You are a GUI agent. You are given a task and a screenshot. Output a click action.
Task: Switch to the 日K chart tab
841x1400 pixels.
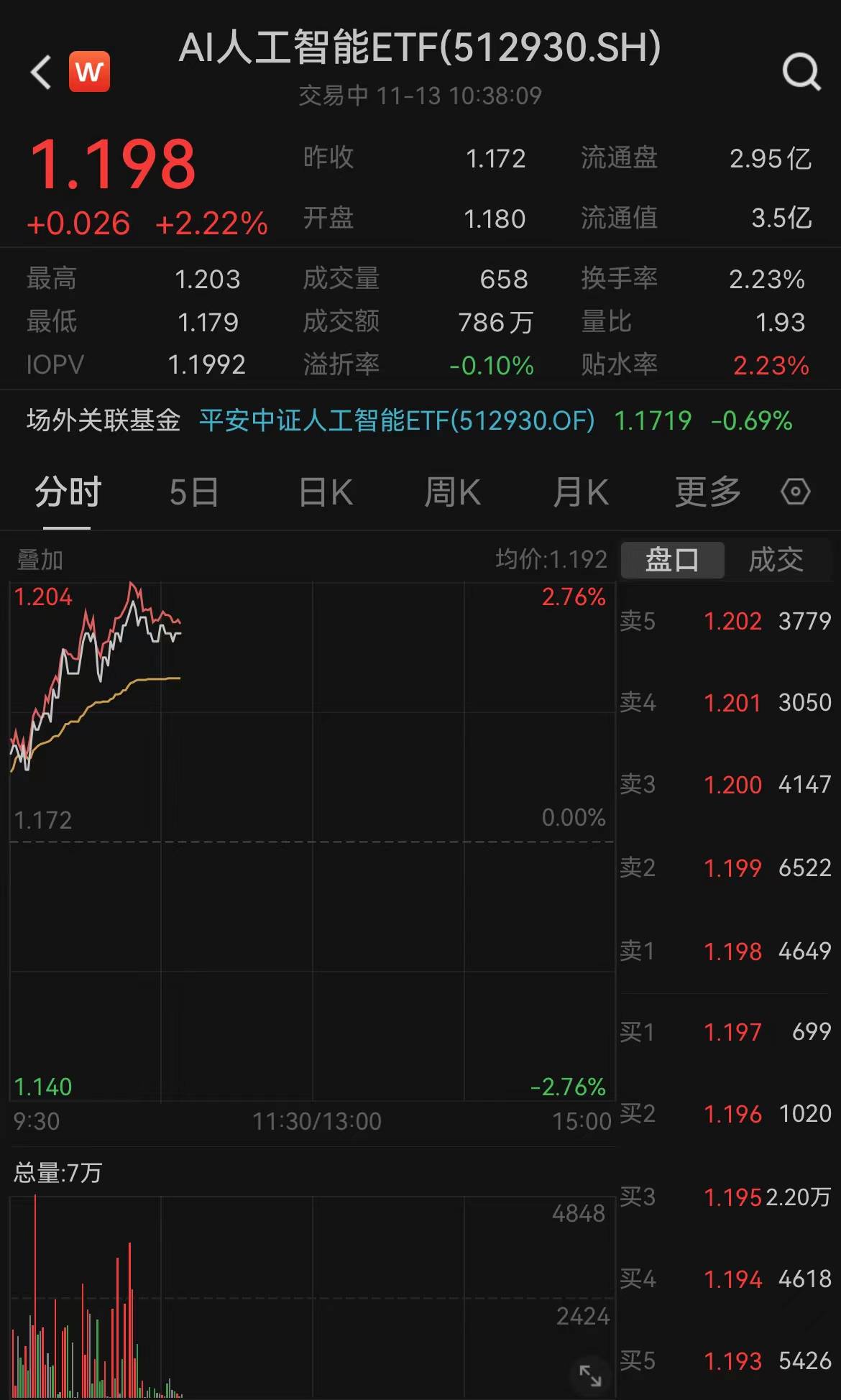pyautogui.click(x=326, y=492)
